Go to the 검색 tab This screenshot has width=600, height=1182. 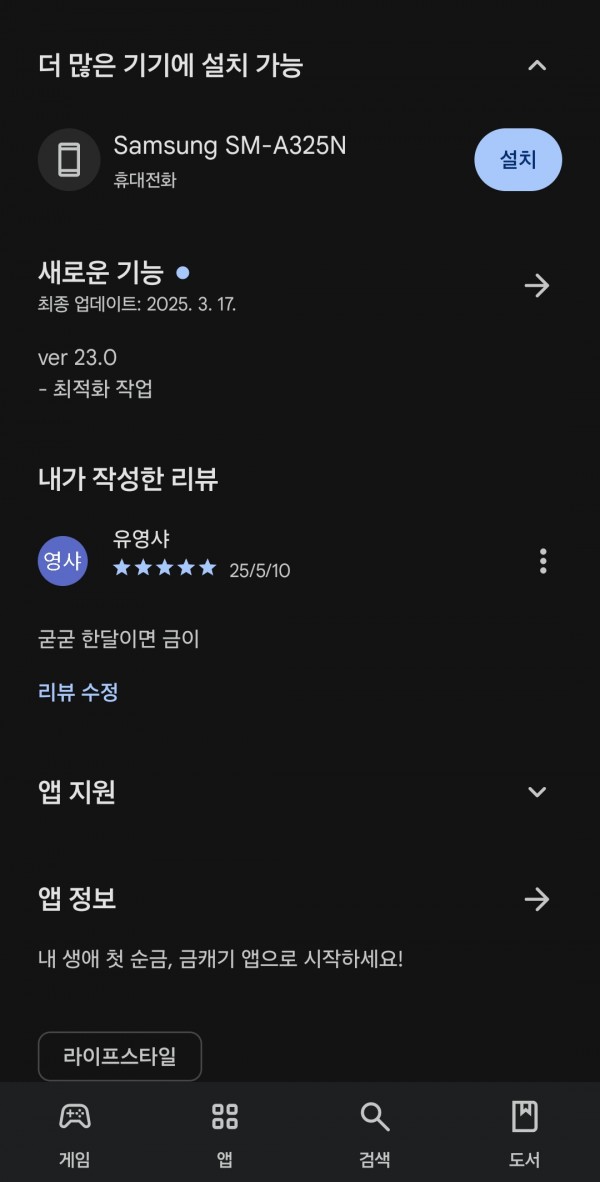(375, 1134)
